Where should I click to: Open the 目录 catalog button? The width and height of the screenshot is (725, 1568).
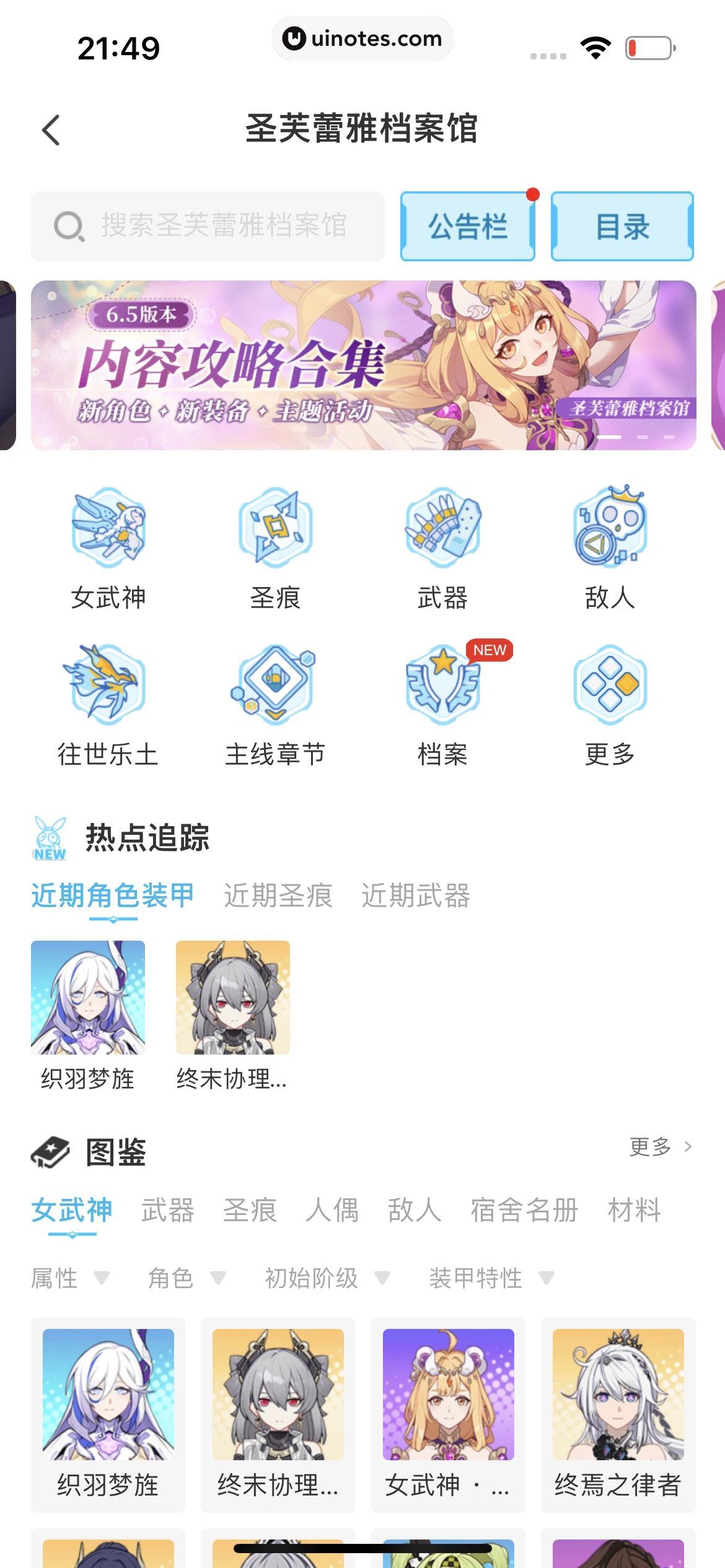622,227
